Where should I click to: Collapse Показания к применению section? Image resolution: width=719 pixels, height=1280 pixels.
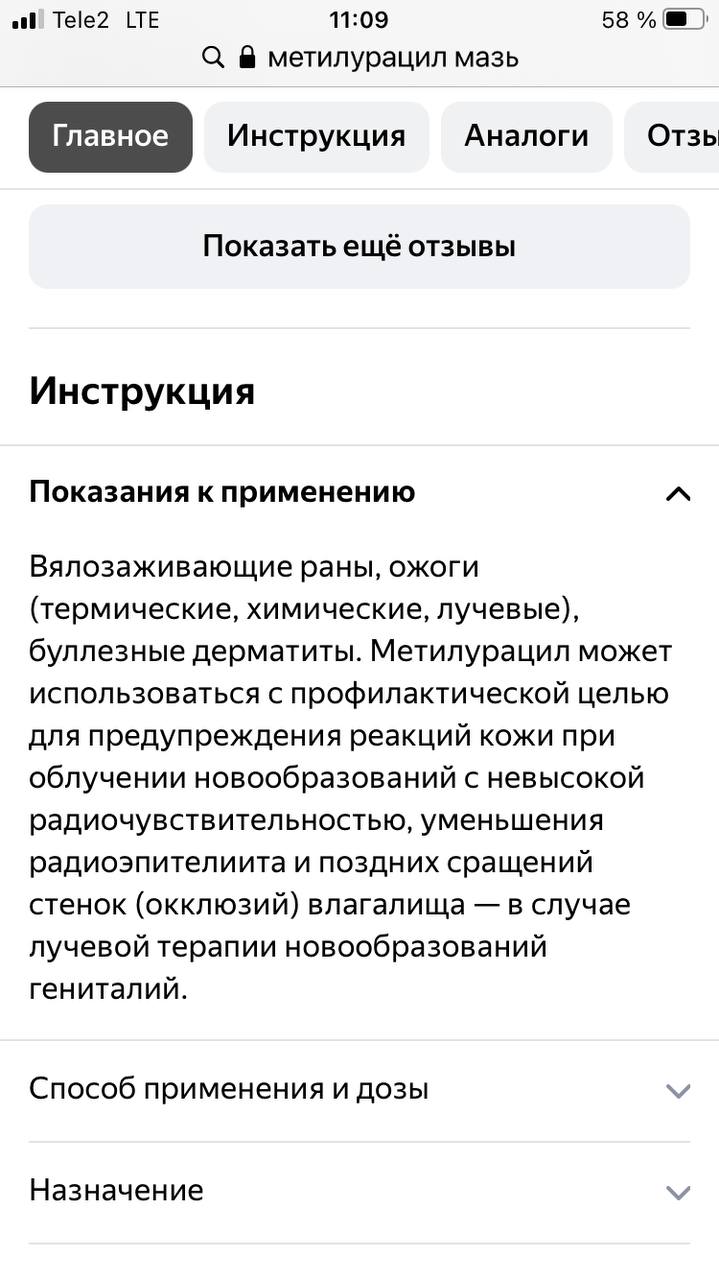point(359,492)
